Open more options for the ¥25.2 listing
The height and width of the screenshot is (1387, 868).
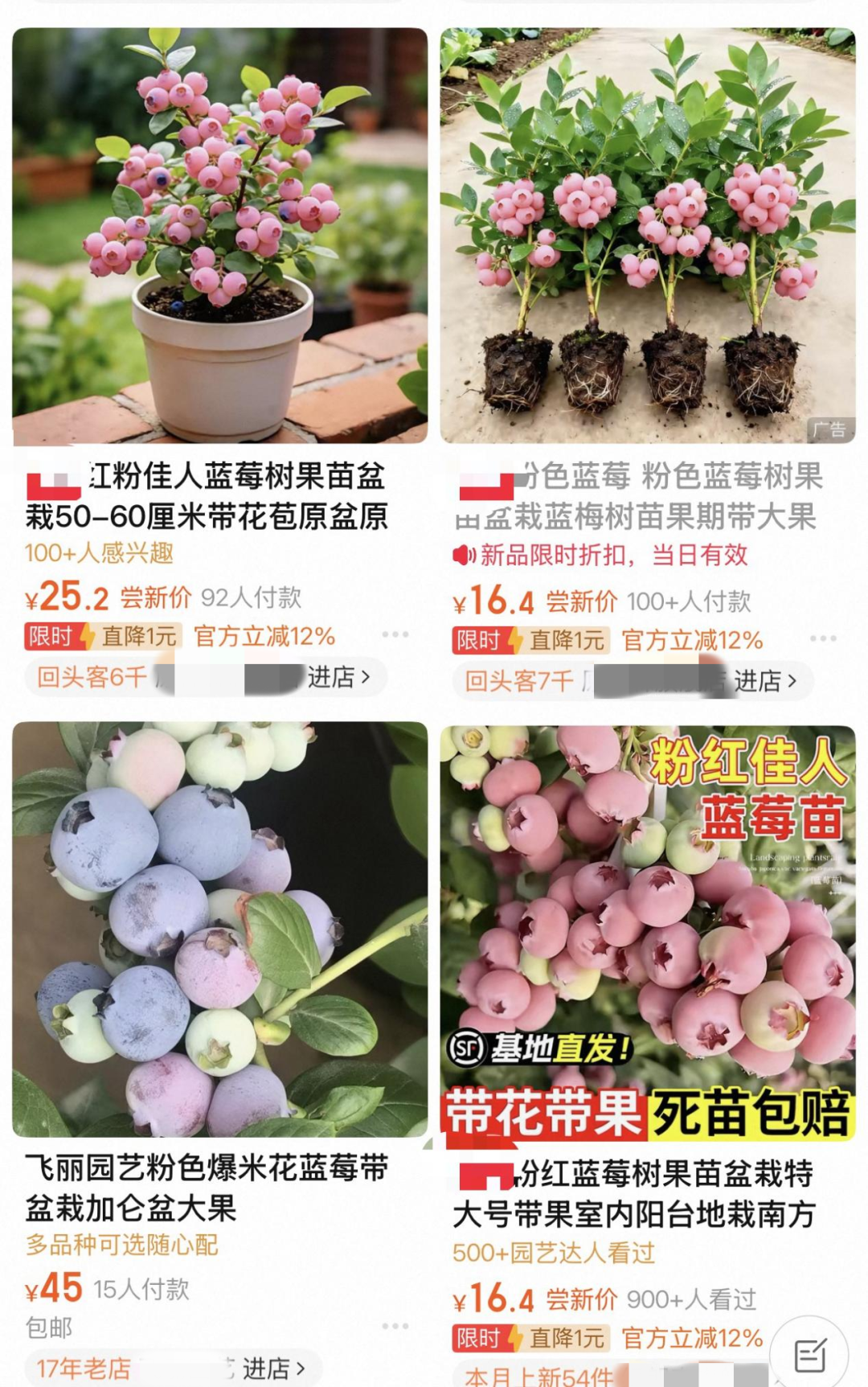pos(395,634)
